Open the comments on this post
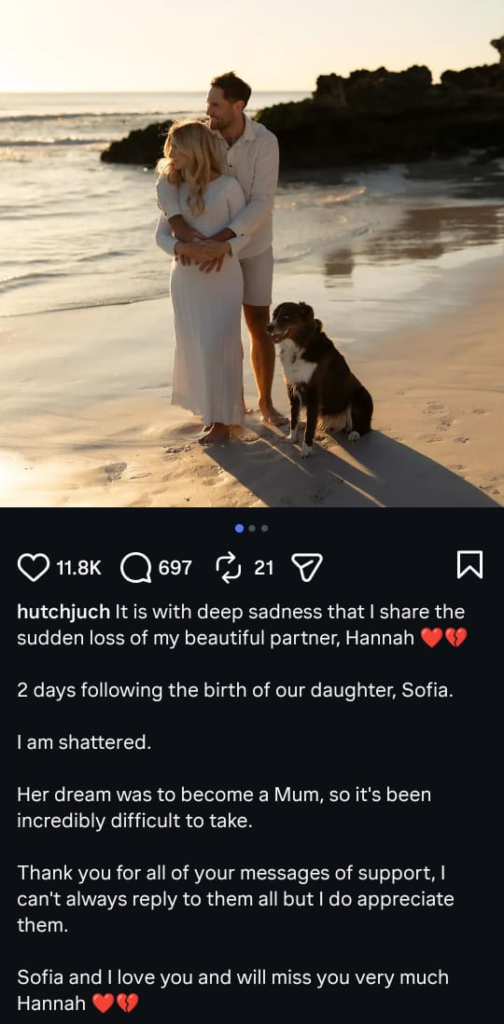The height and width of the screenshot is (1024, 504). pos(136,568)
